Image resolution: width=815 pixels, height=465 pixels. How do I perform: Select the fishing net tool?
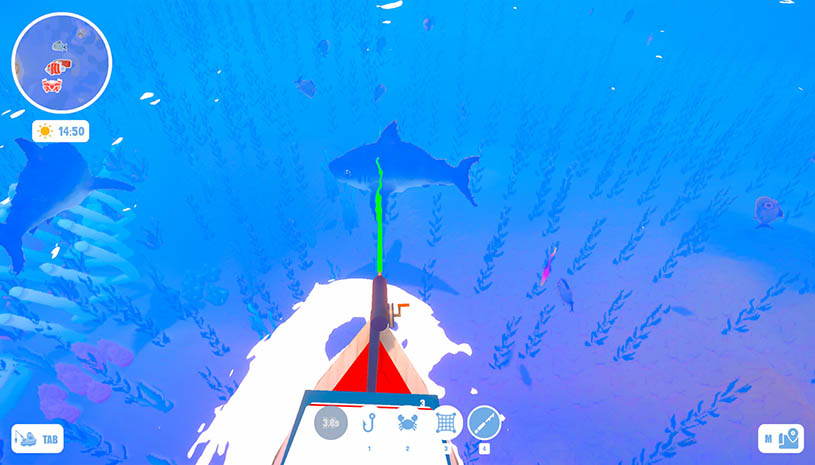click(x=445, y=423)
